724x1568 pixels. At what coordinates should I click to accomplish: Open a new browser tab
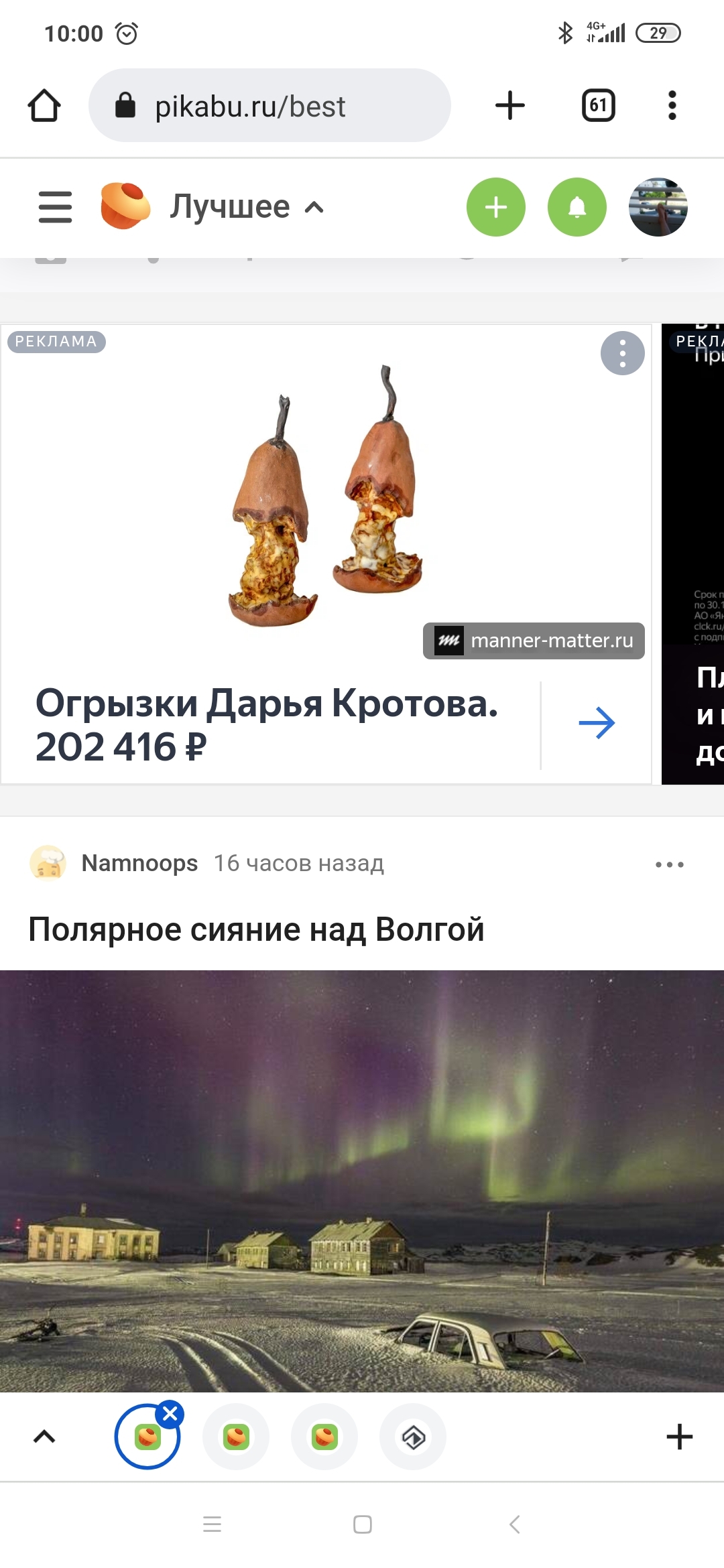(510, 105)
